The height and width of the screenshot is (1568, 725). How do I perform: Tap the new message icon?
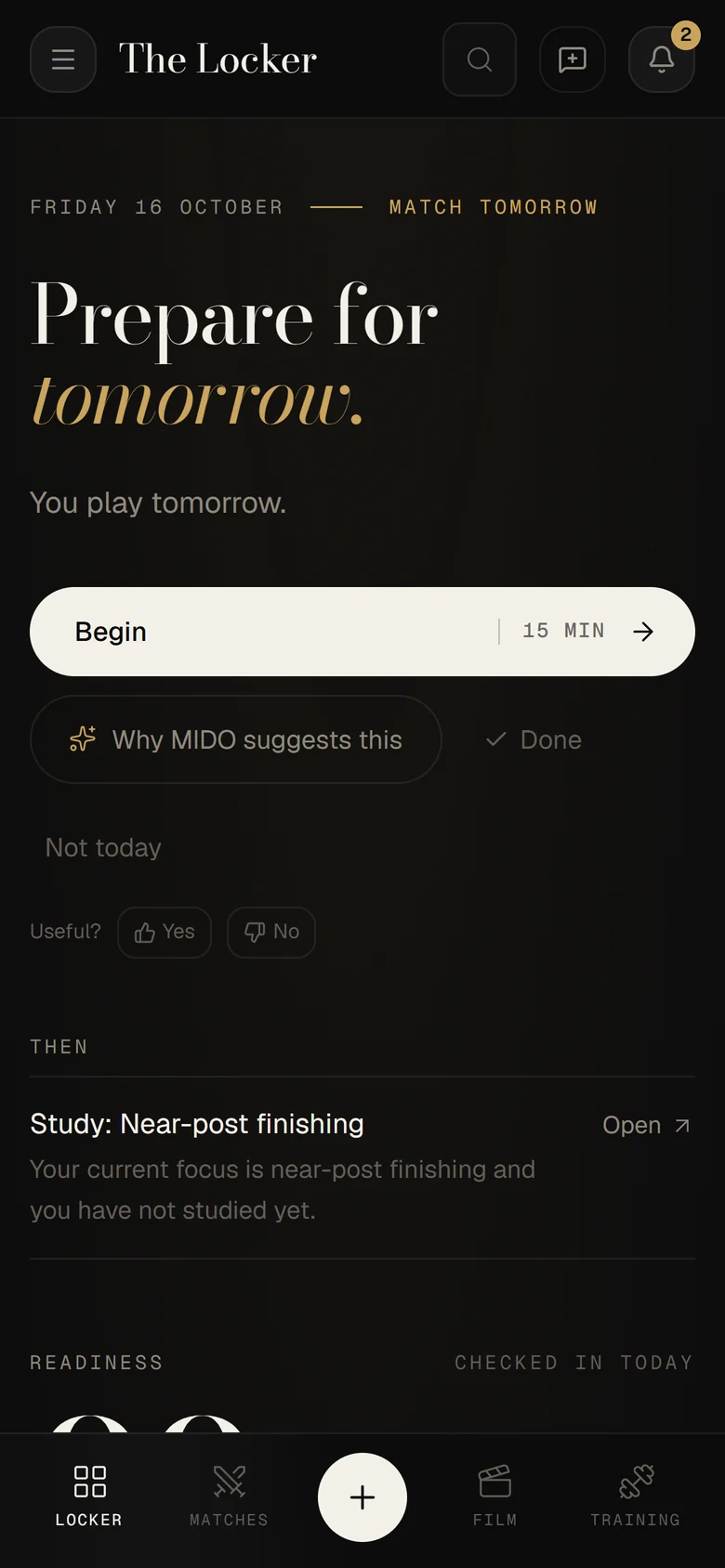(573, 59)
